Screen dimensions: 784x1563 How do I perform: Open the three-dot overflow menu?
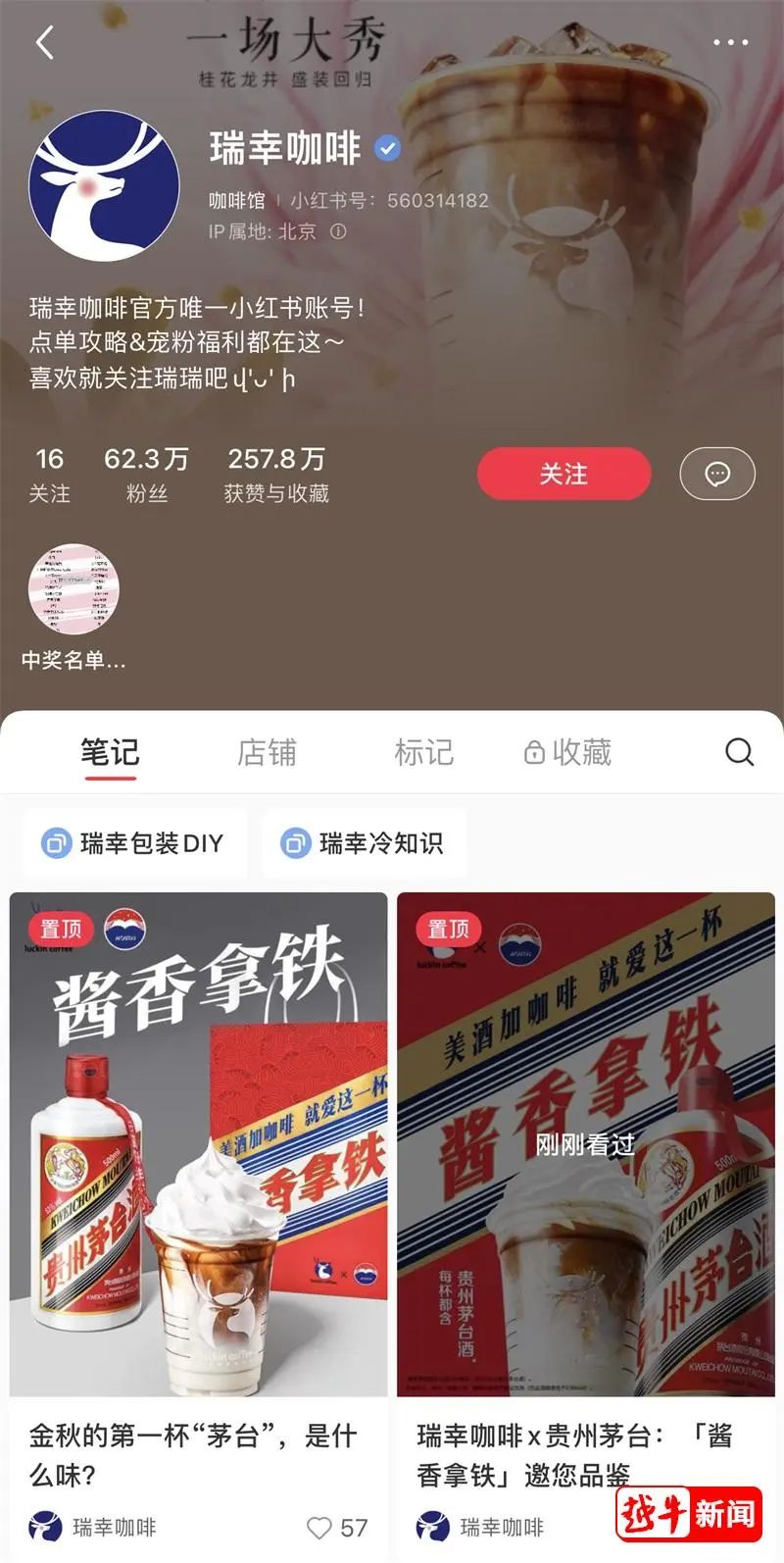tap(730, 42)
